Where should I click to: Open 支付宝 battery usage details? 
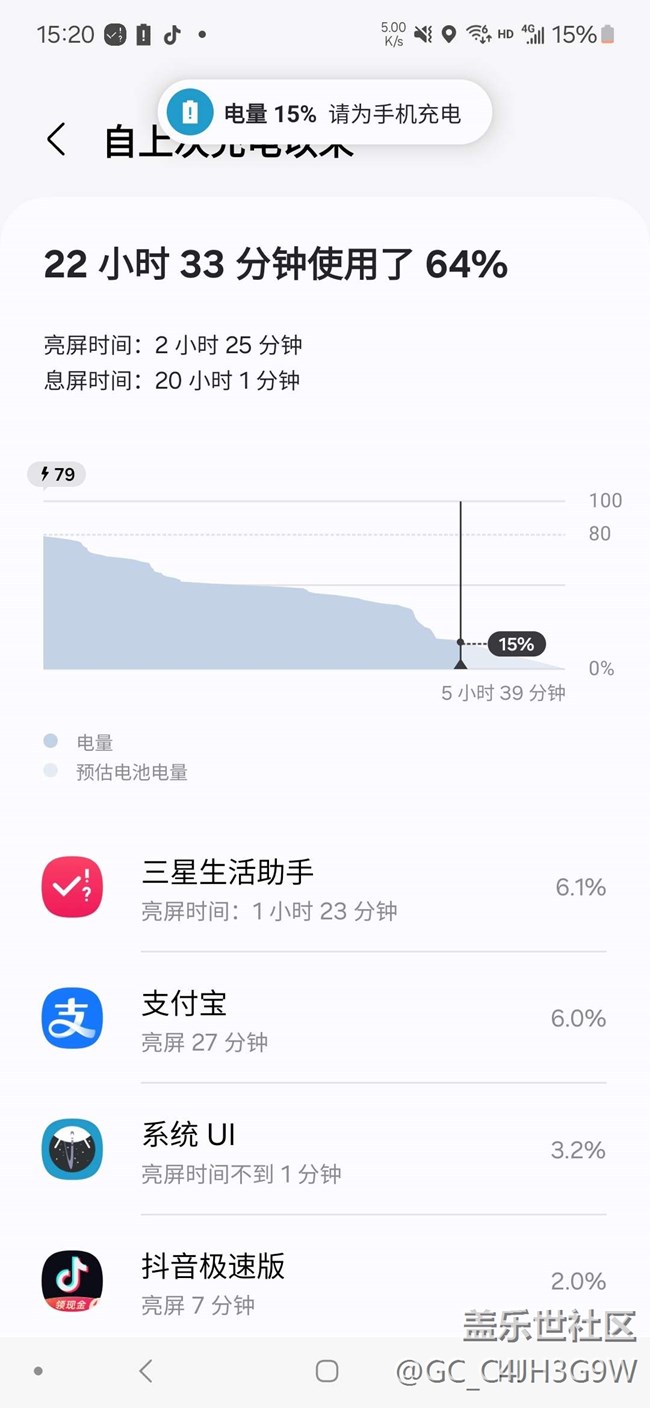pos(325,1018)
